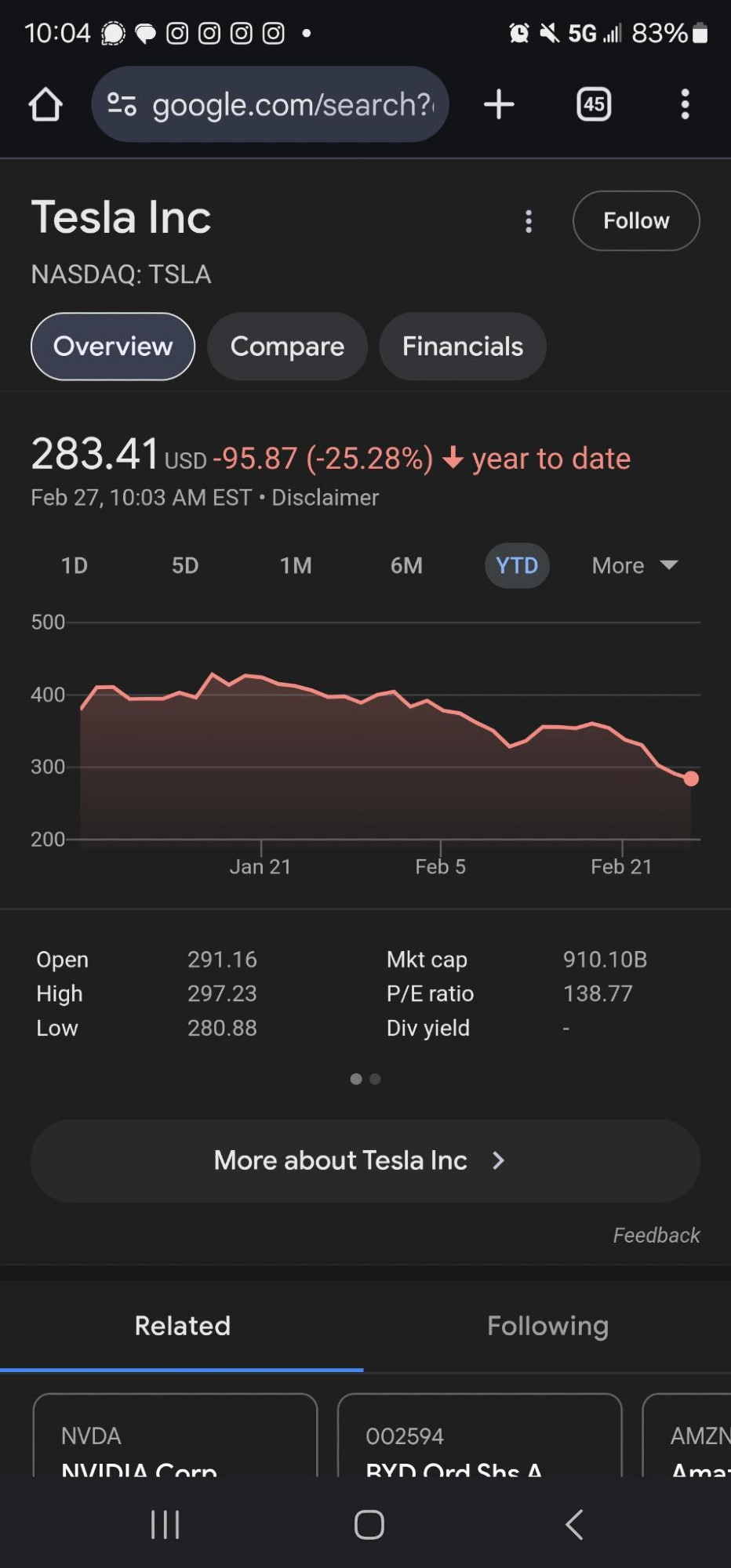Switch to the Compare chip

287,347
